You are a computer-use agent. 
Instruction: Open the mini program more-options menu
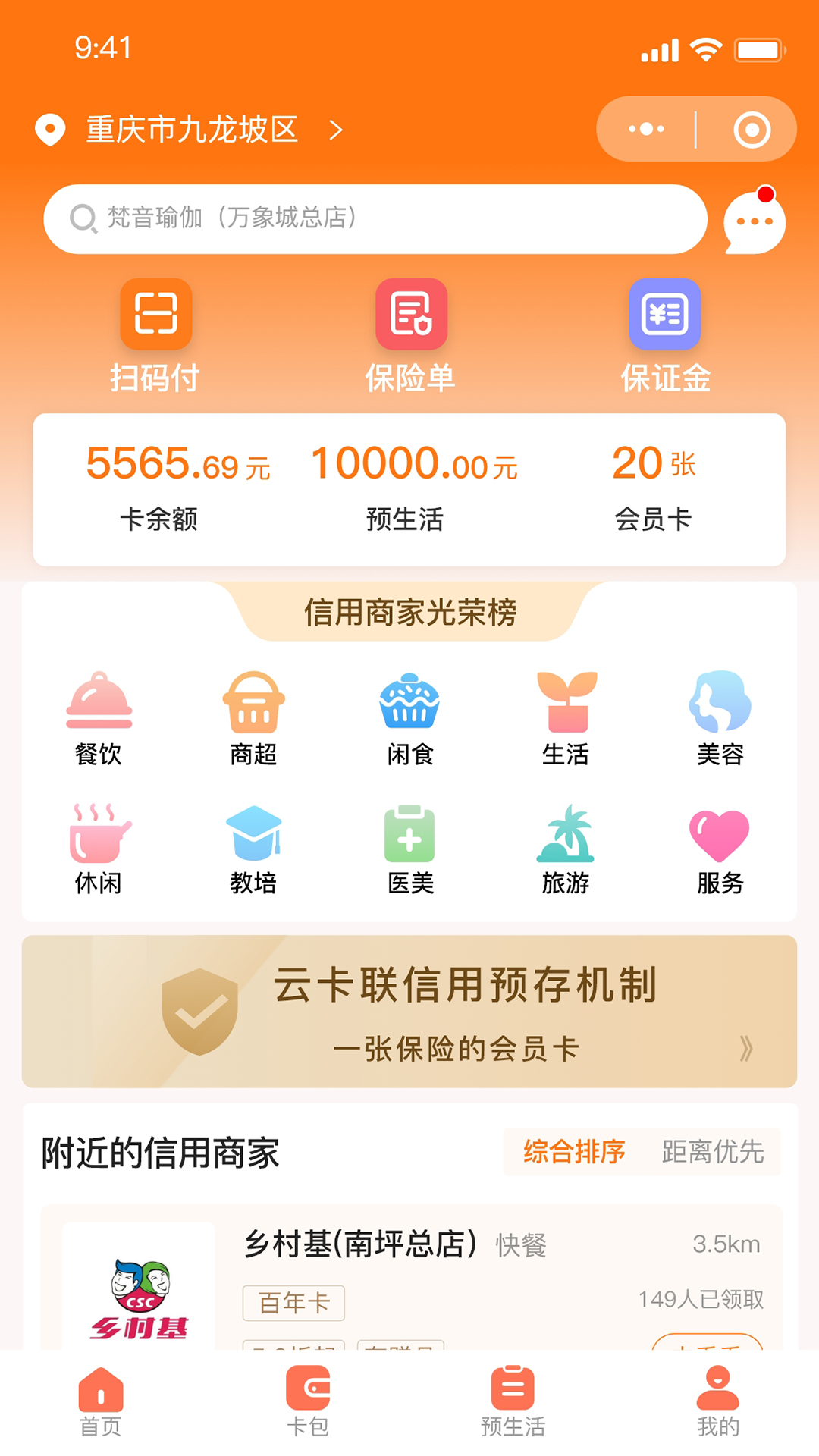click(647, 129)
